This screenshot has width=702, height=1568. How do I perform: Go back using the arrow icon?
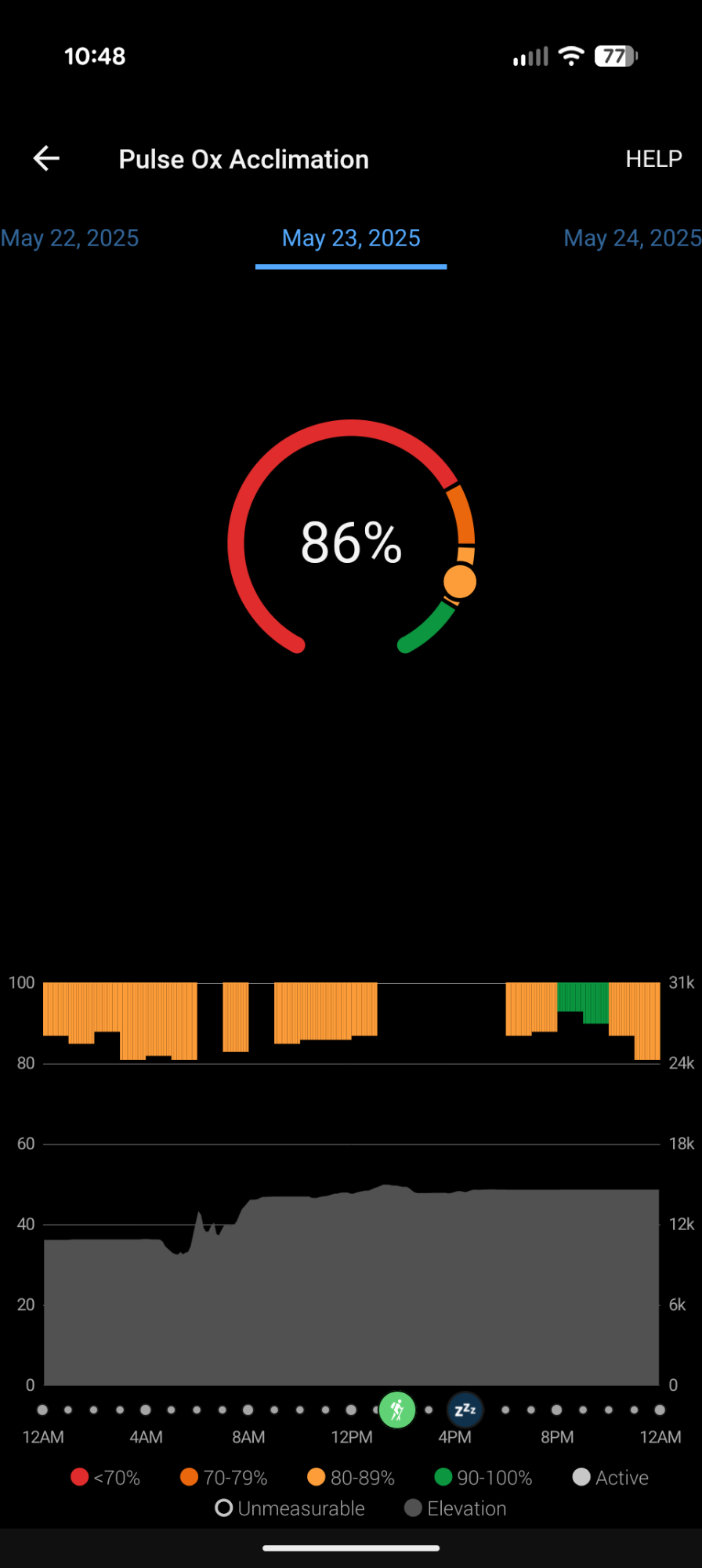[x=46, y=158]
